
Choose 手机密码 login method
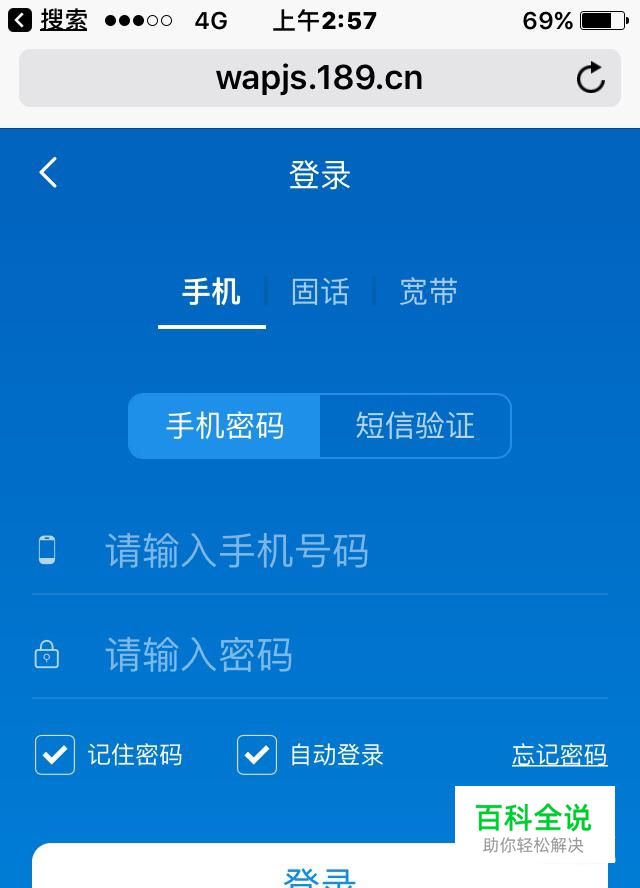[225, 426]
